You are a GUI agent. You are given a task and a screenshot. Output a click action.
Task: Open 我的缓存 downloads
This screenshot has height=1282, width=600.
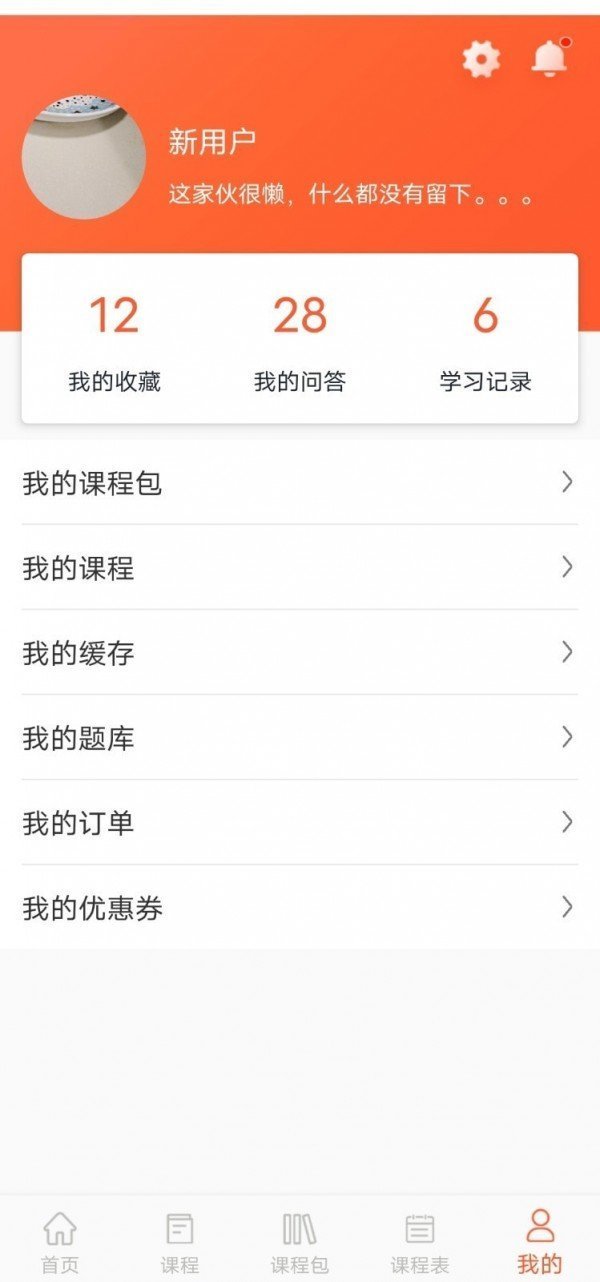(300, 653)
